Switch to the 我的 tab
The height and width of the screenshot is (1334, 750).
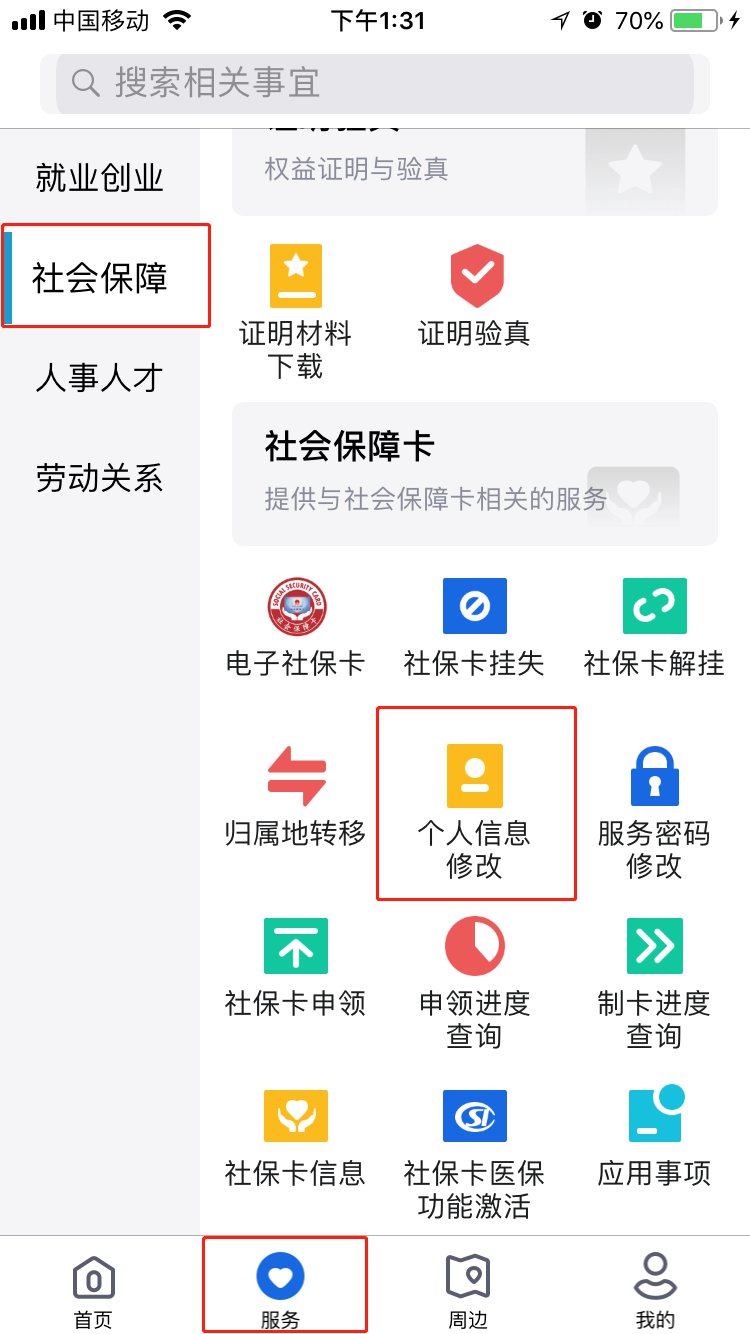pos(655,1290)
